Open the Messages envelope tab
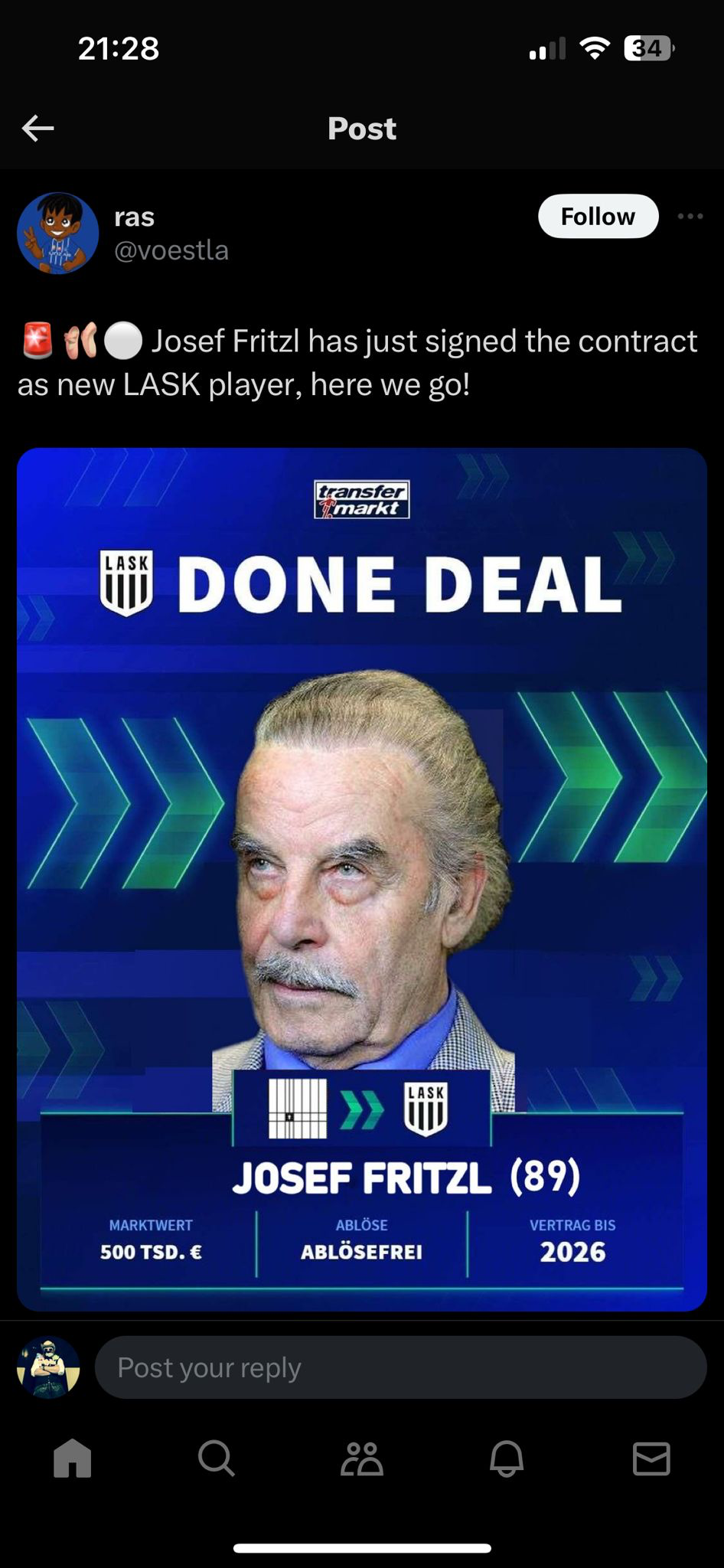This screenshot has height=1568, width=724. 651,1458
